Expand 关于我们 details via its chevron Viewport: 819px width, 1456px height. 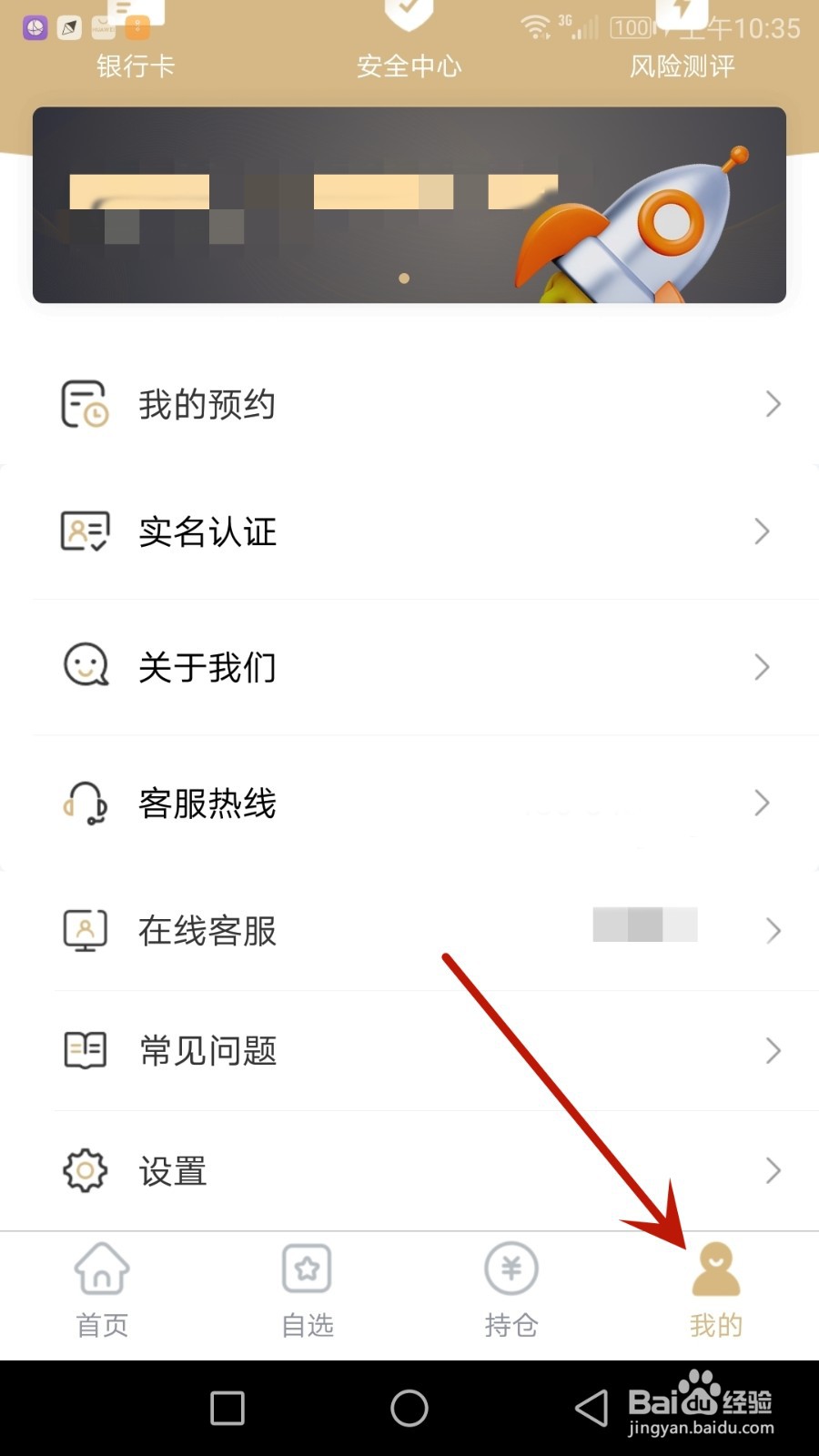pos(763,667)
